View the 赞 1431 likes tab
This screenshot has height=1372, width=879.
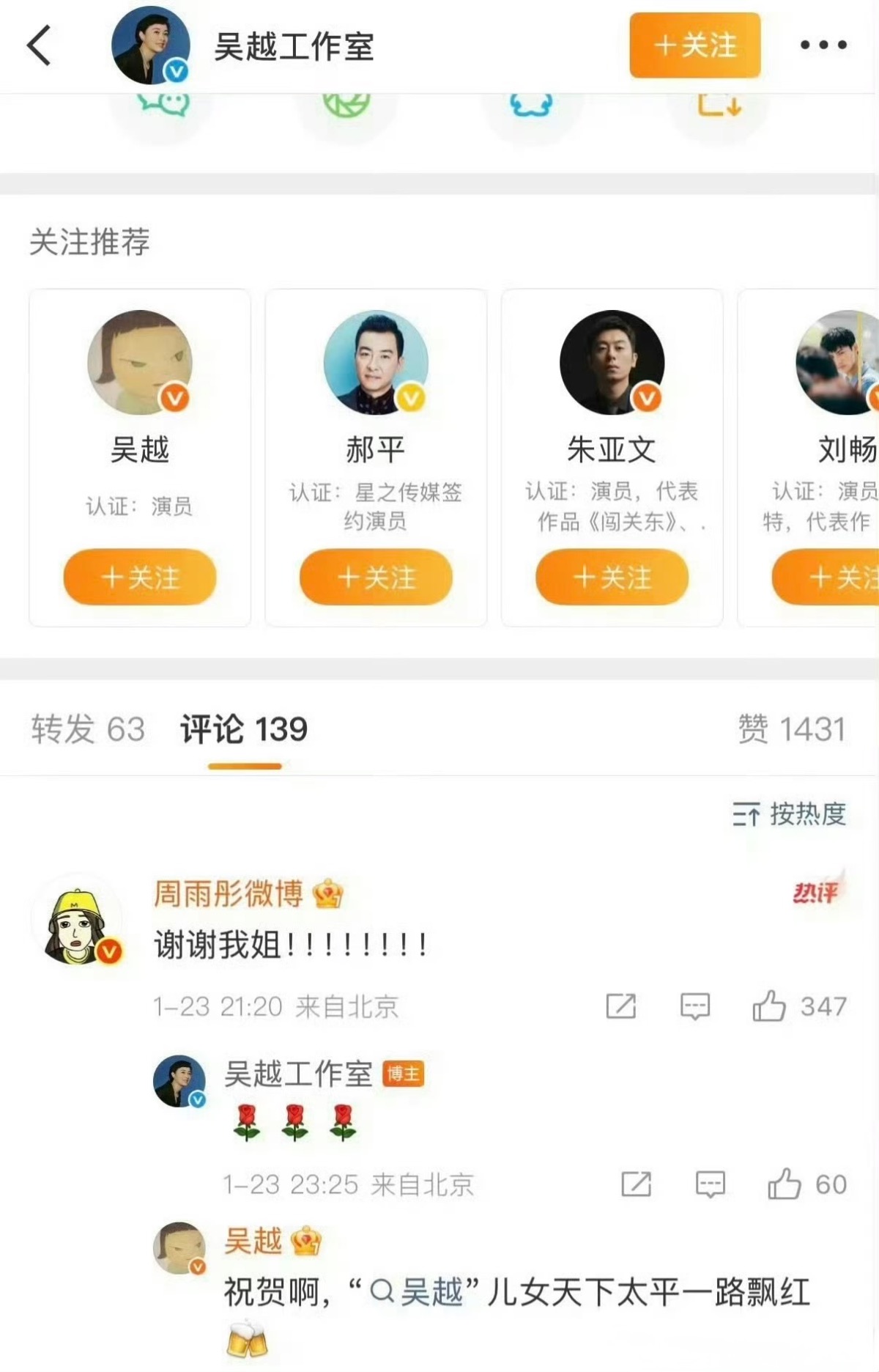coord(791,729)
